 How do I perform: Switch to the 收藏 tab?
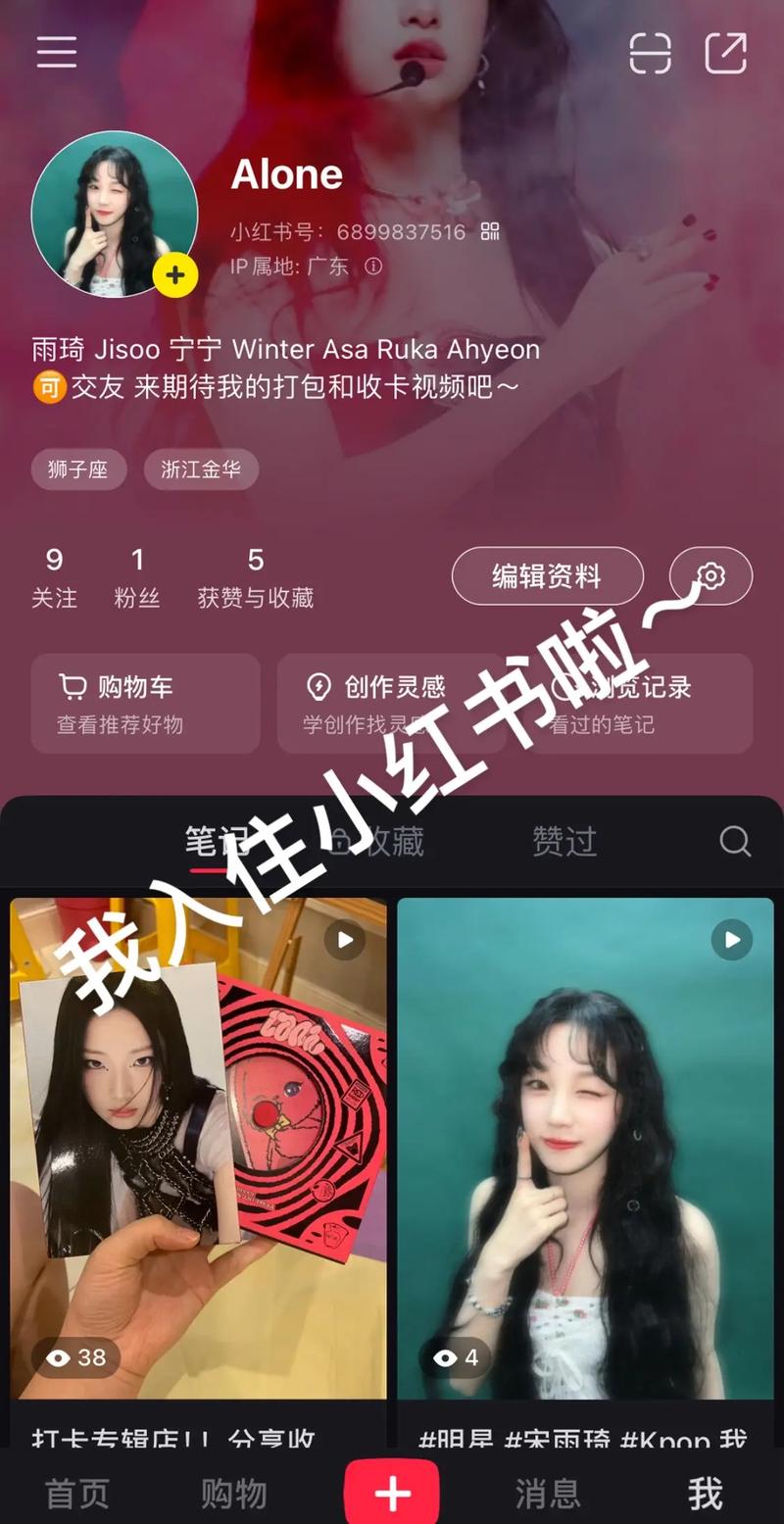[x=377, y=841]
